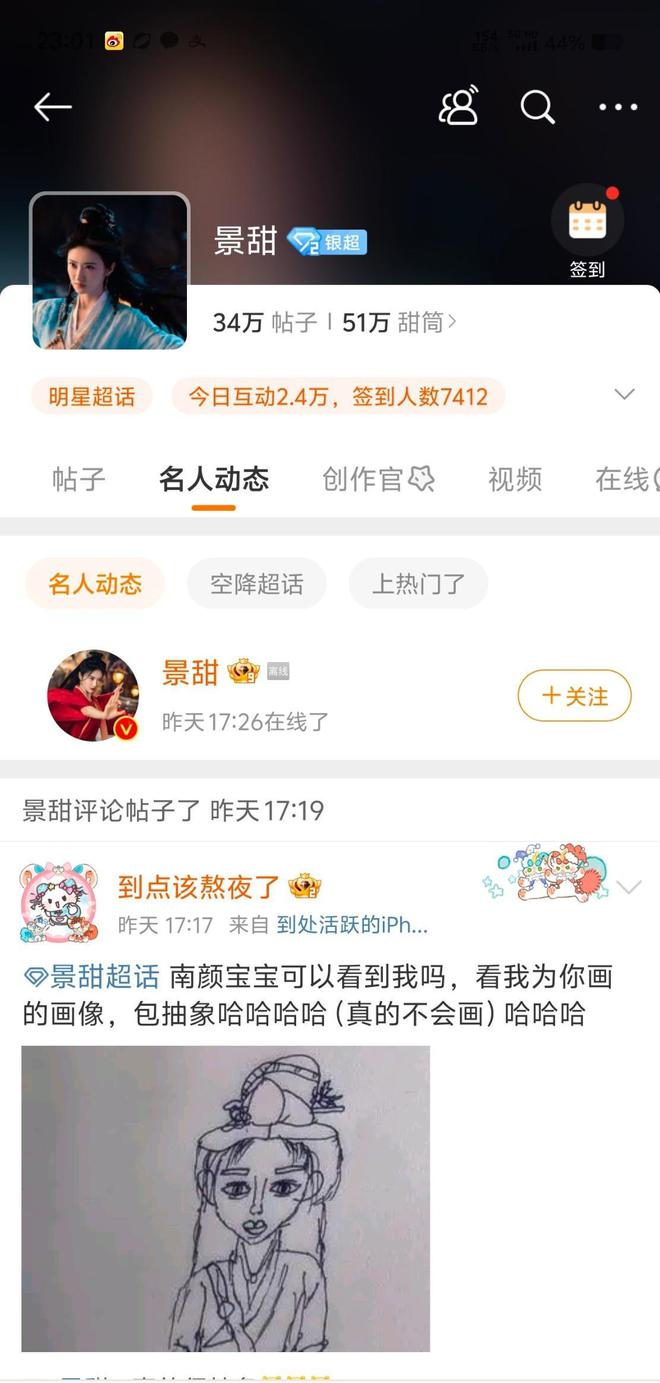Open 景甜's celebrity profile avatar
This screenshot has width=660, height=1383.
[93, 695]
